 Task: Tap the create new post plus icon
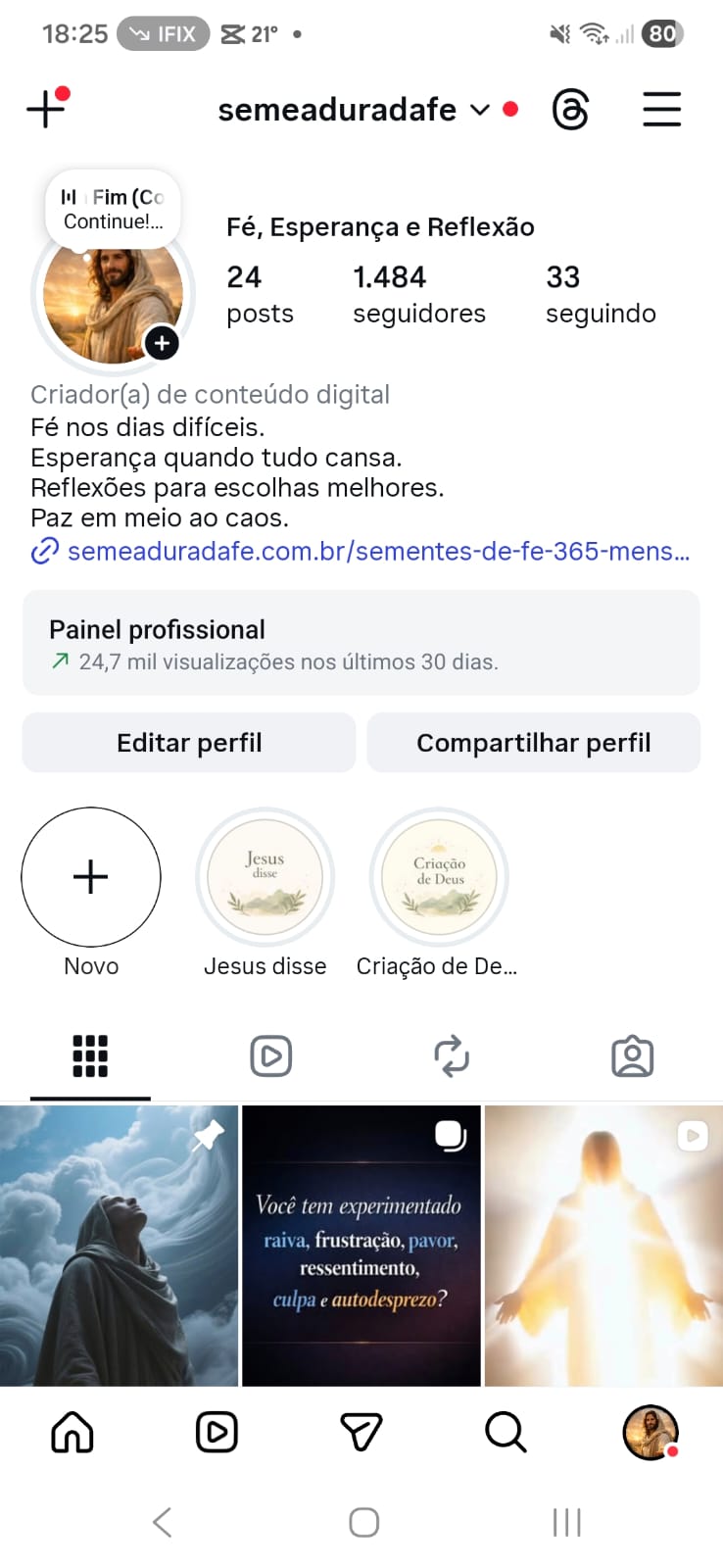point(45,109)
